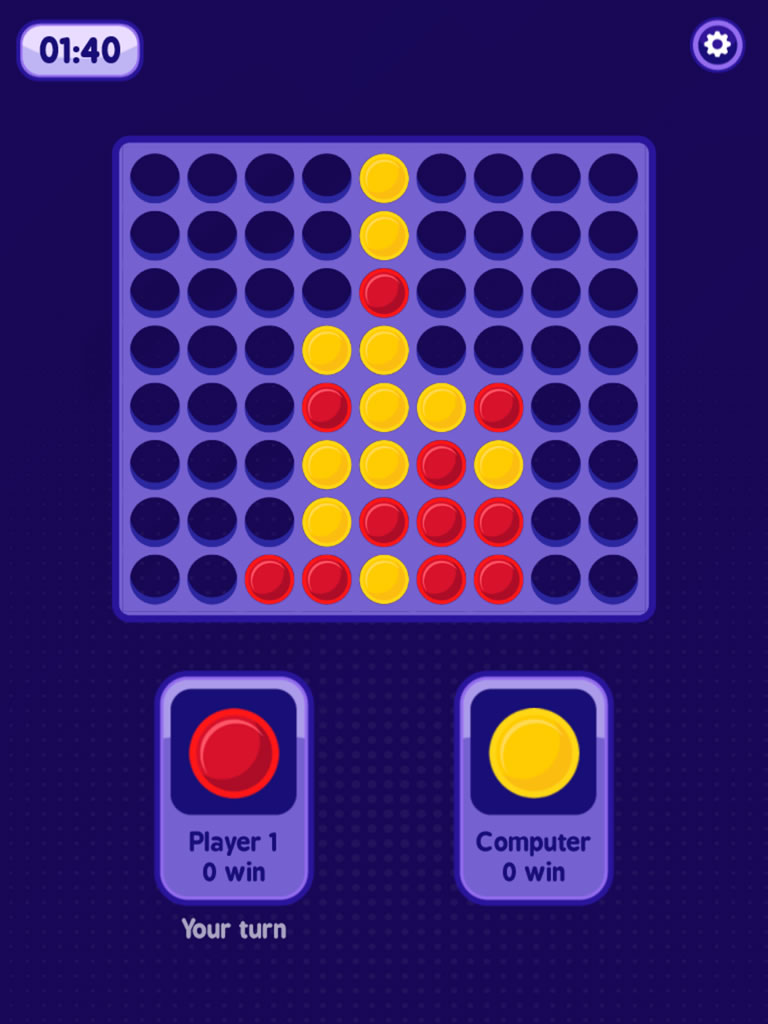Drop a disc on the four-disc column topped red
Viewport: 768px width, 1024px height.
(x=498, y=349)
